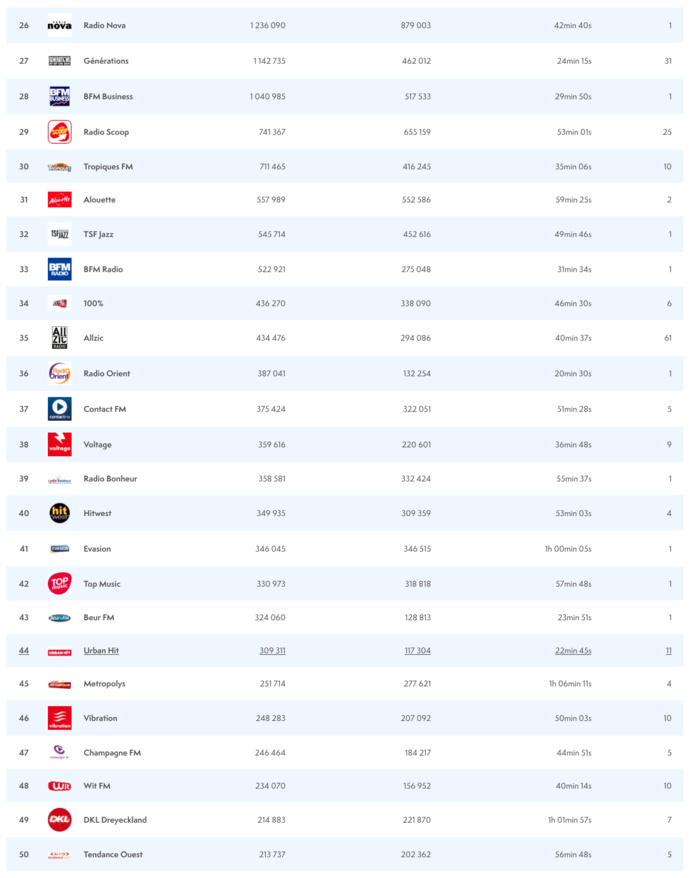View the Top Music entry
The image size is (689, 878).
point(102,584)
